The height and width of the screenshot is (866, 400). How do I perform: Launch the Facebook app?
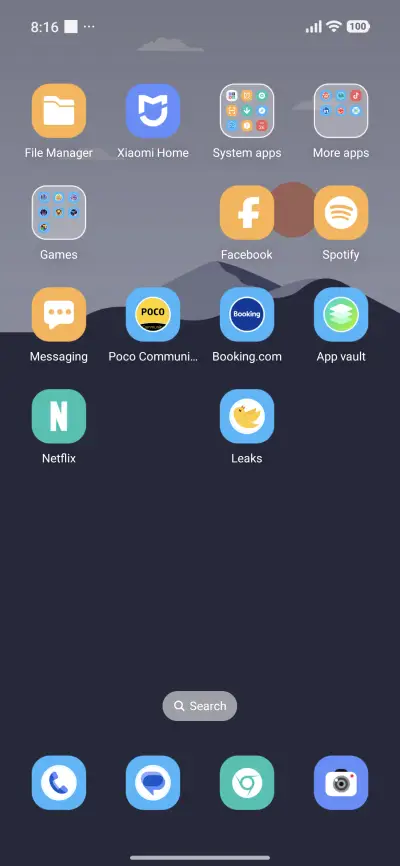[247, 213]
